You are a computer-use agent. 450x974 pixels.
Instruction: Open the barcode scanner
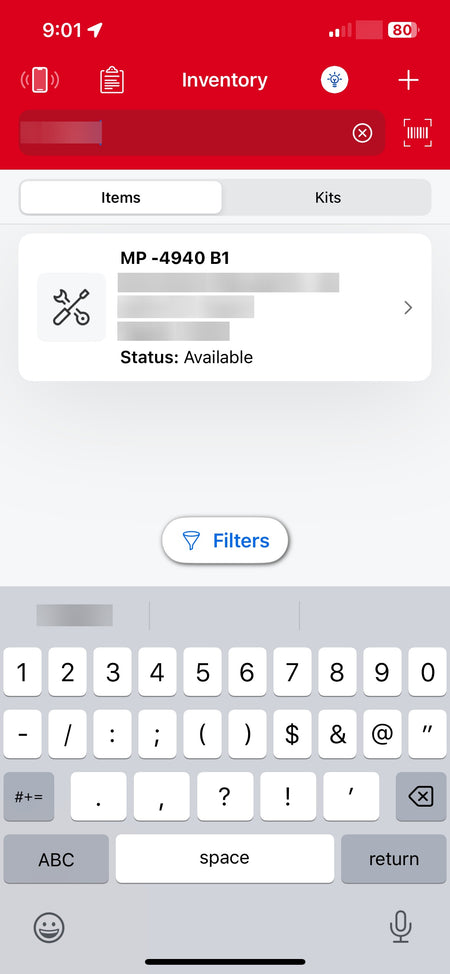418,133
